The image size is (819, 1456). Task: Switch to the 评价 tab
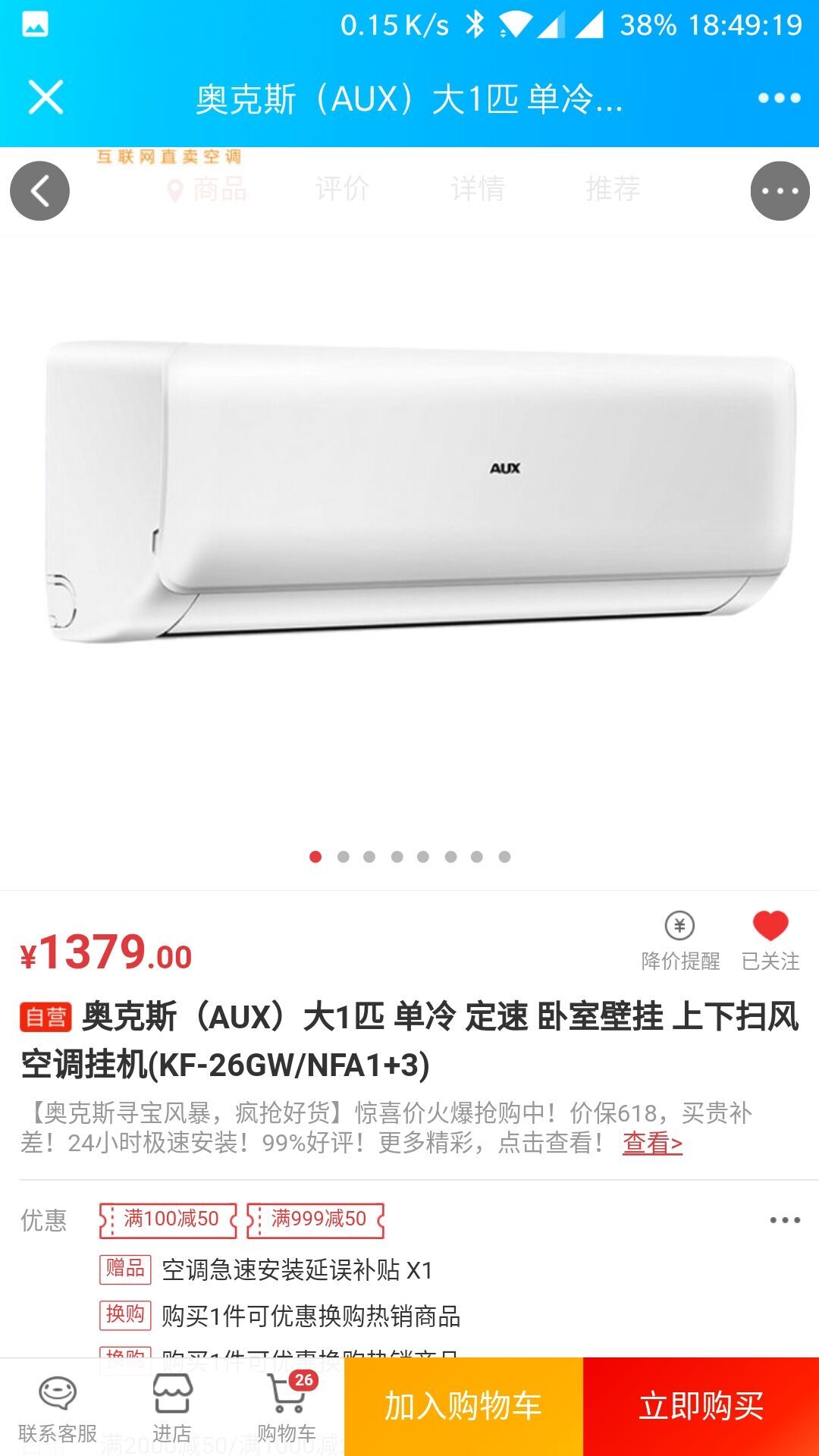coord(342,189)
